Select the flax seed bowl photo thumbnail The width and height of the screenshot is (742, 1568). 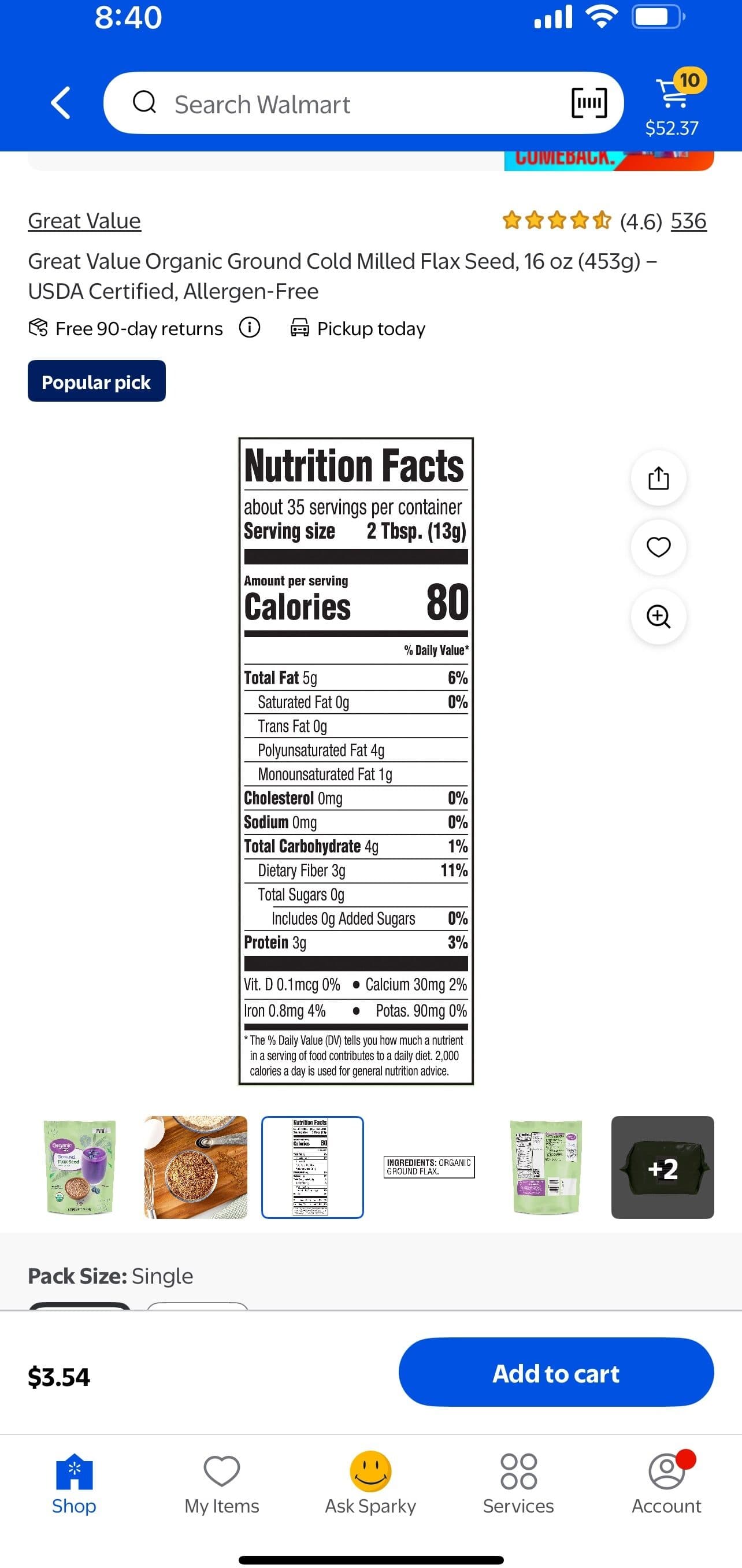tap(195, 1167)
